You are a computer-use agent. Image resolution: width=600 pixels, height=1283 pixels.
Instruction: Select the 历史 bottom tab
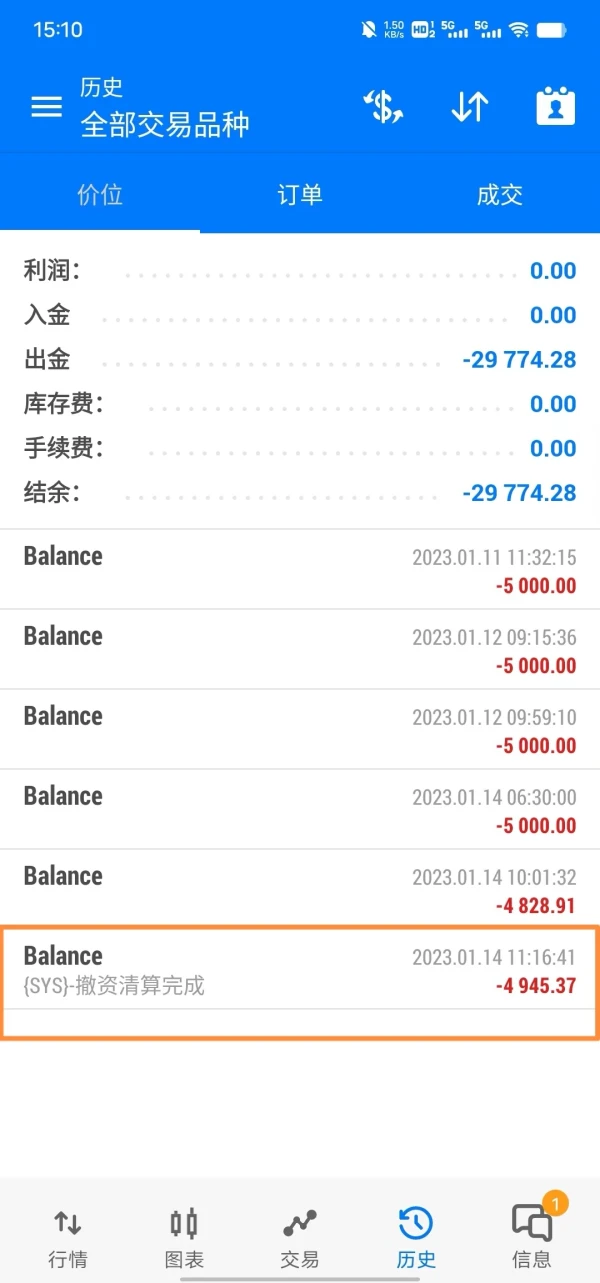416,1236
